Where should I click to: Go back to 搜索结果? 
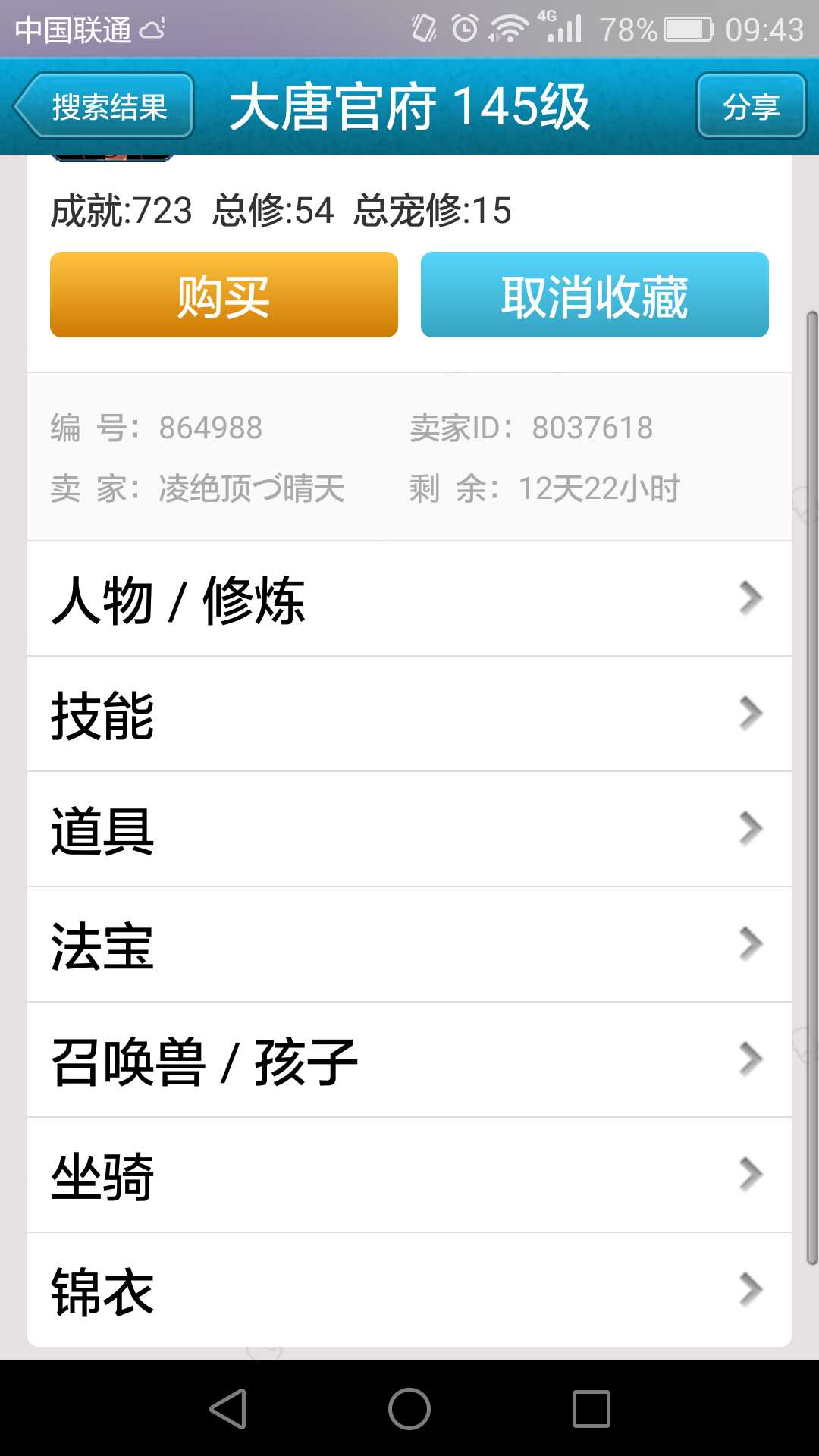point(105,106)
